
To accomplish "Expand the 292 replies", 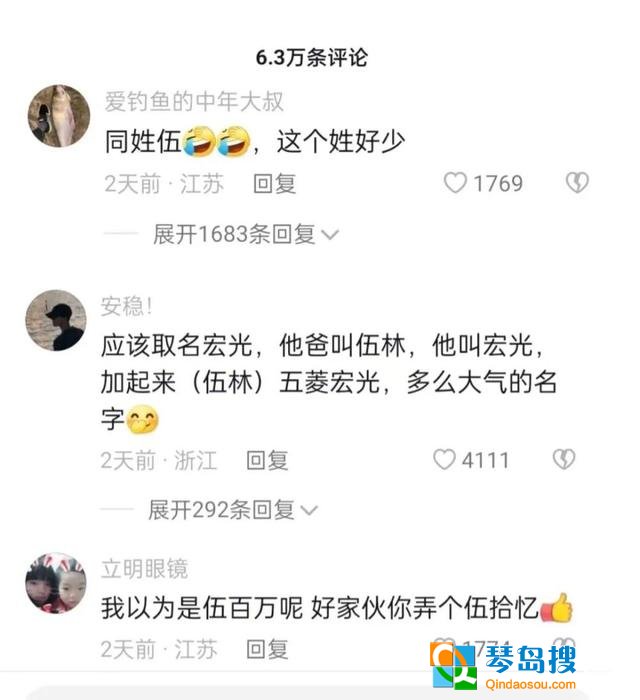I will point(233,510).
